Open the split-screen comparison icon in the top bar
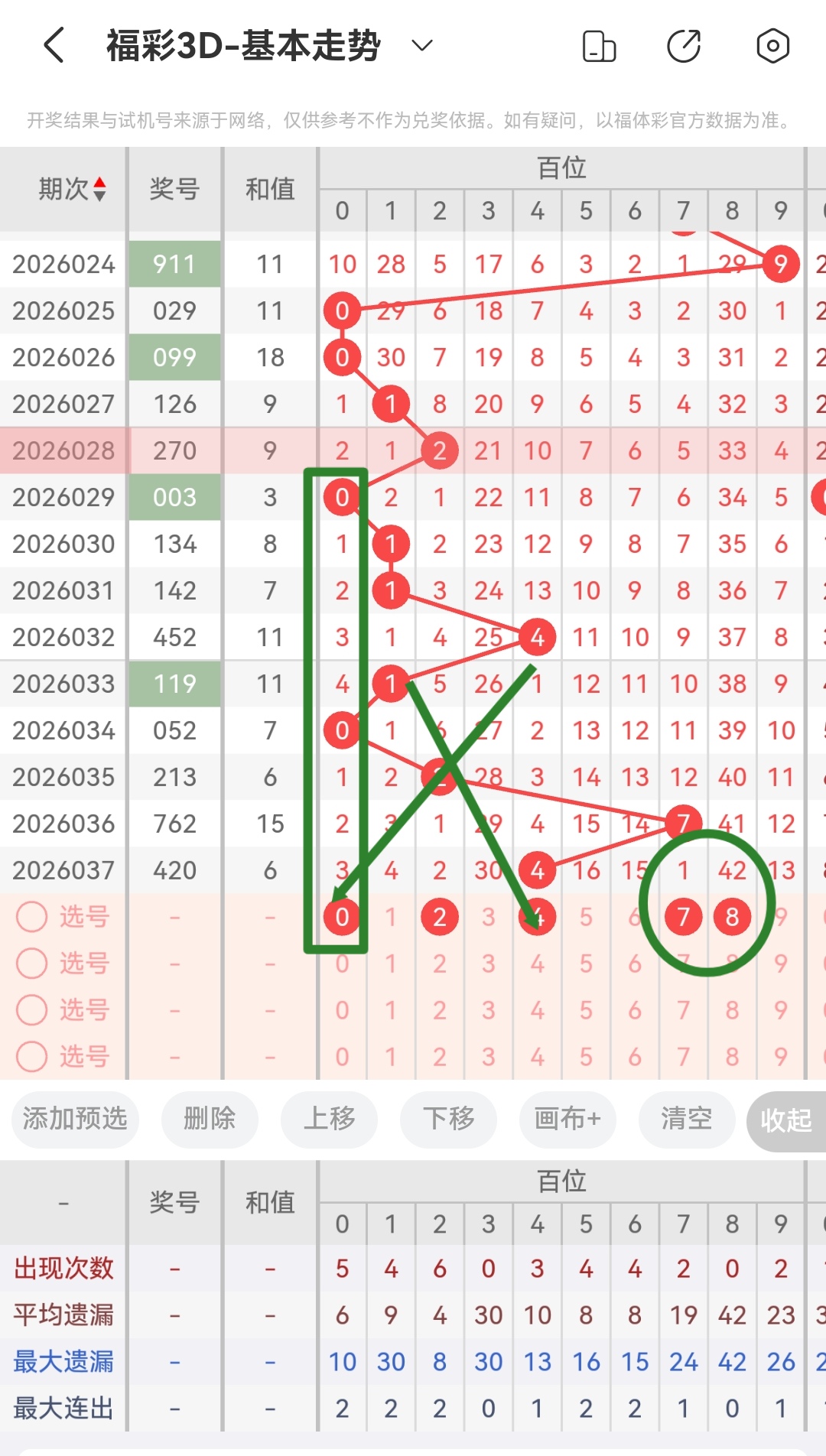826x1456 pixels. [x=600, y=46]
